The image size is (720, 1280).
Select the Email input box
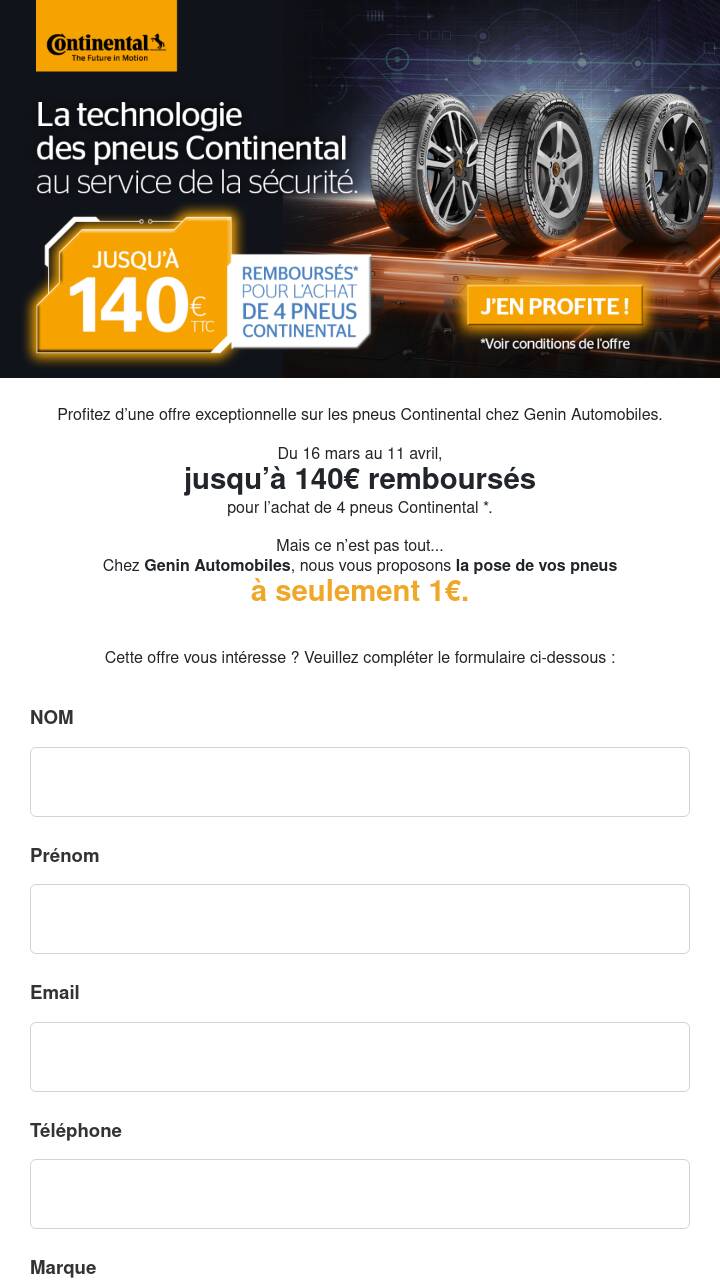(x=360, y=1057)
